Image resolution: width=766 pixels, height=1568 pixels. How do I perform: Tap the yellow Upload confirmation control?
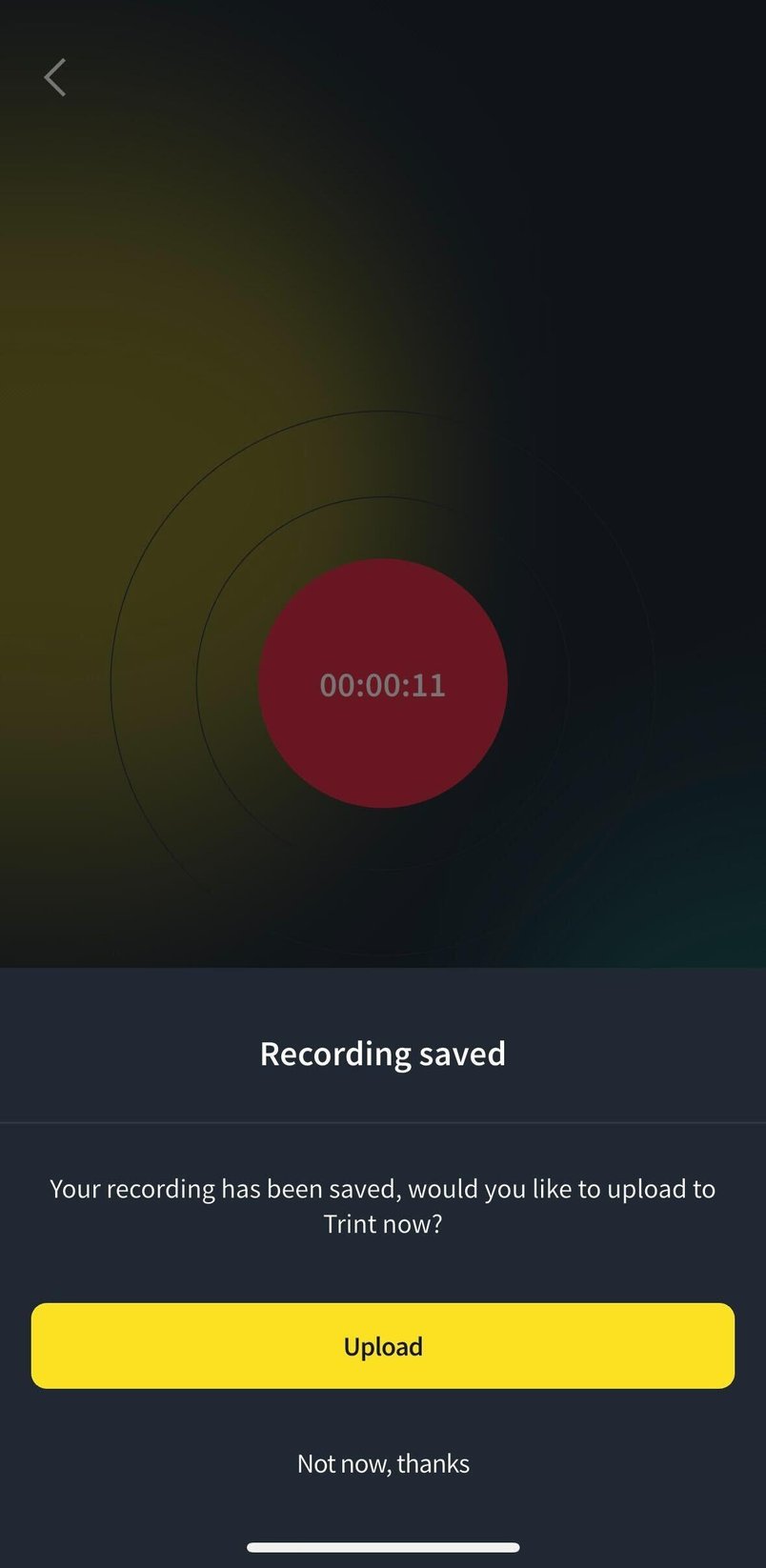coord(382,1345)
